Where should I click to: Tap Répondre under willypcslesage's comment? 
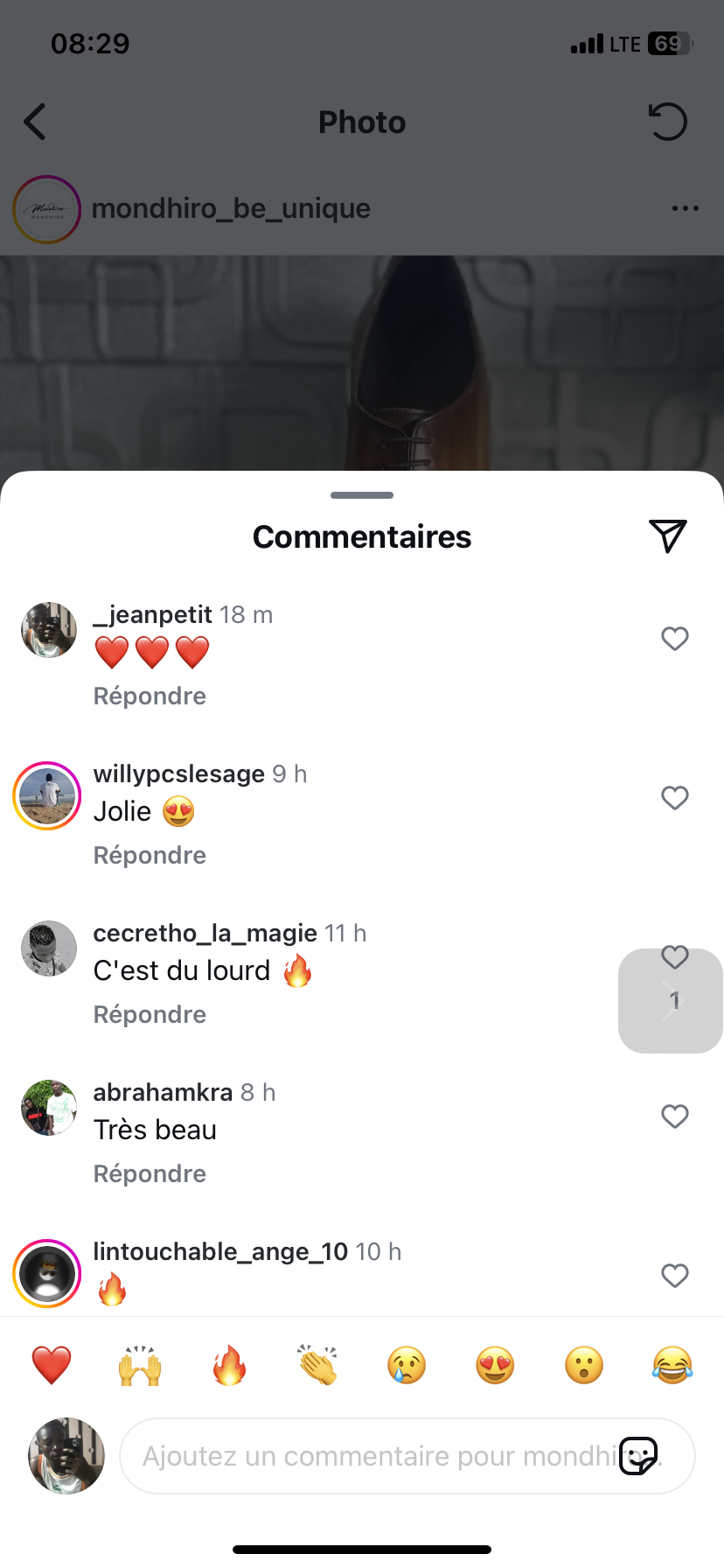click(x=150, y=856)
